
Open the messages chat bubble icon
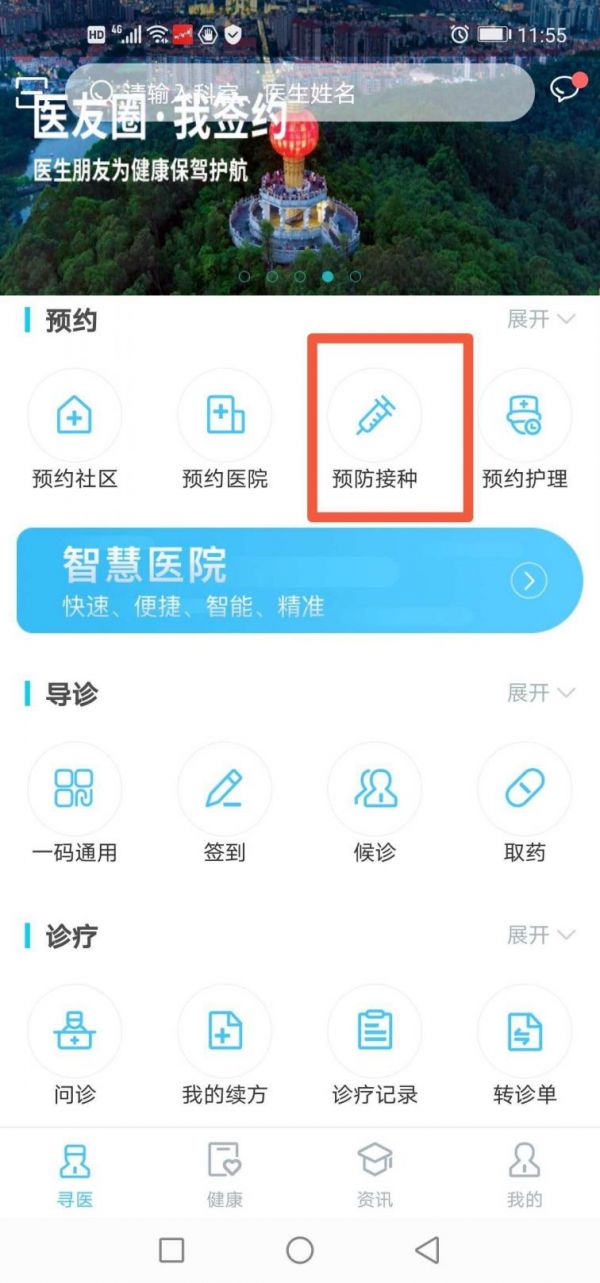tap(567, 89)
